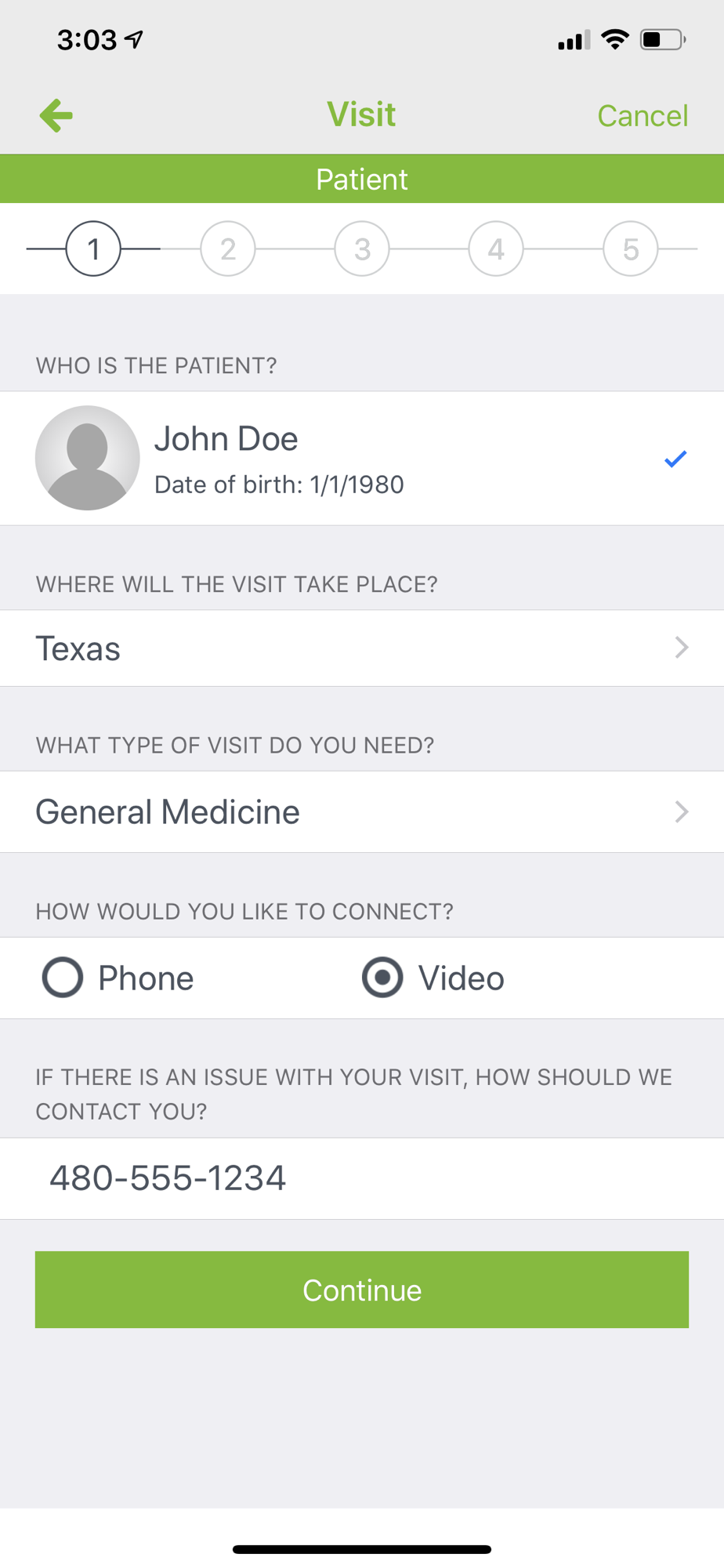
Task: Cancel the visit setup
Action: coord(643,116)
